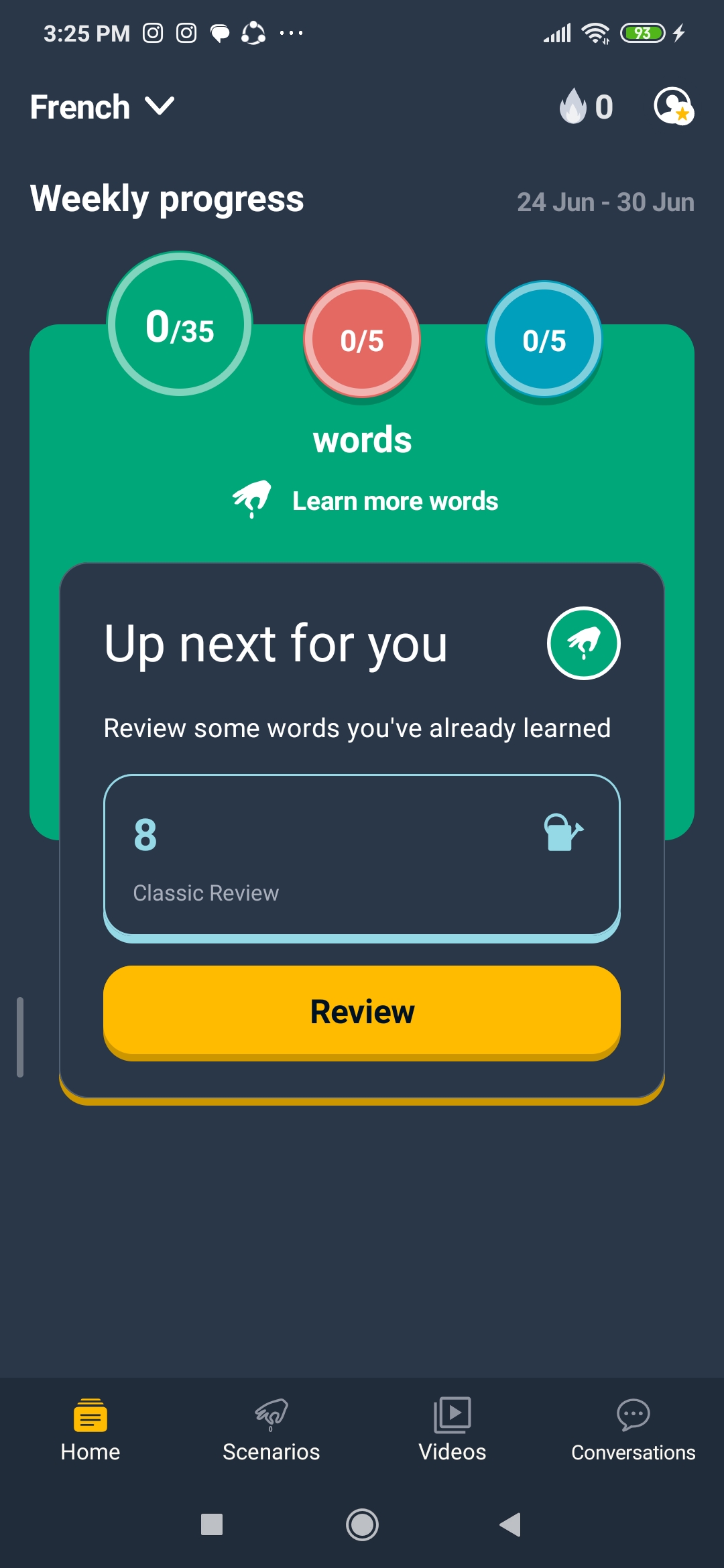Start the yellow Review button
The height and width of the screenshot is (1568, 724).
pyautogui.click(x=362, y=1011)
